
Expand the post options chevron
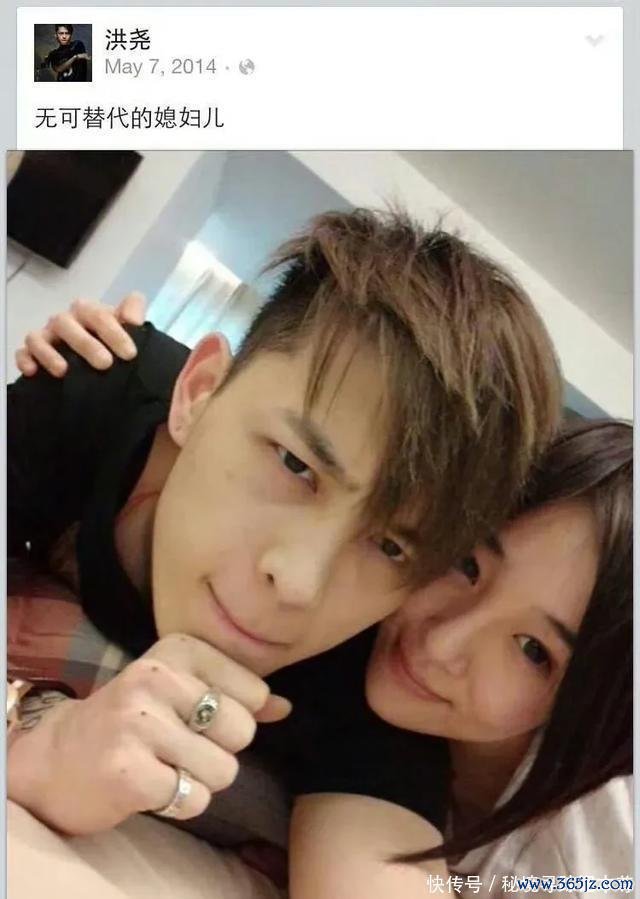click(x=594, y=41)
